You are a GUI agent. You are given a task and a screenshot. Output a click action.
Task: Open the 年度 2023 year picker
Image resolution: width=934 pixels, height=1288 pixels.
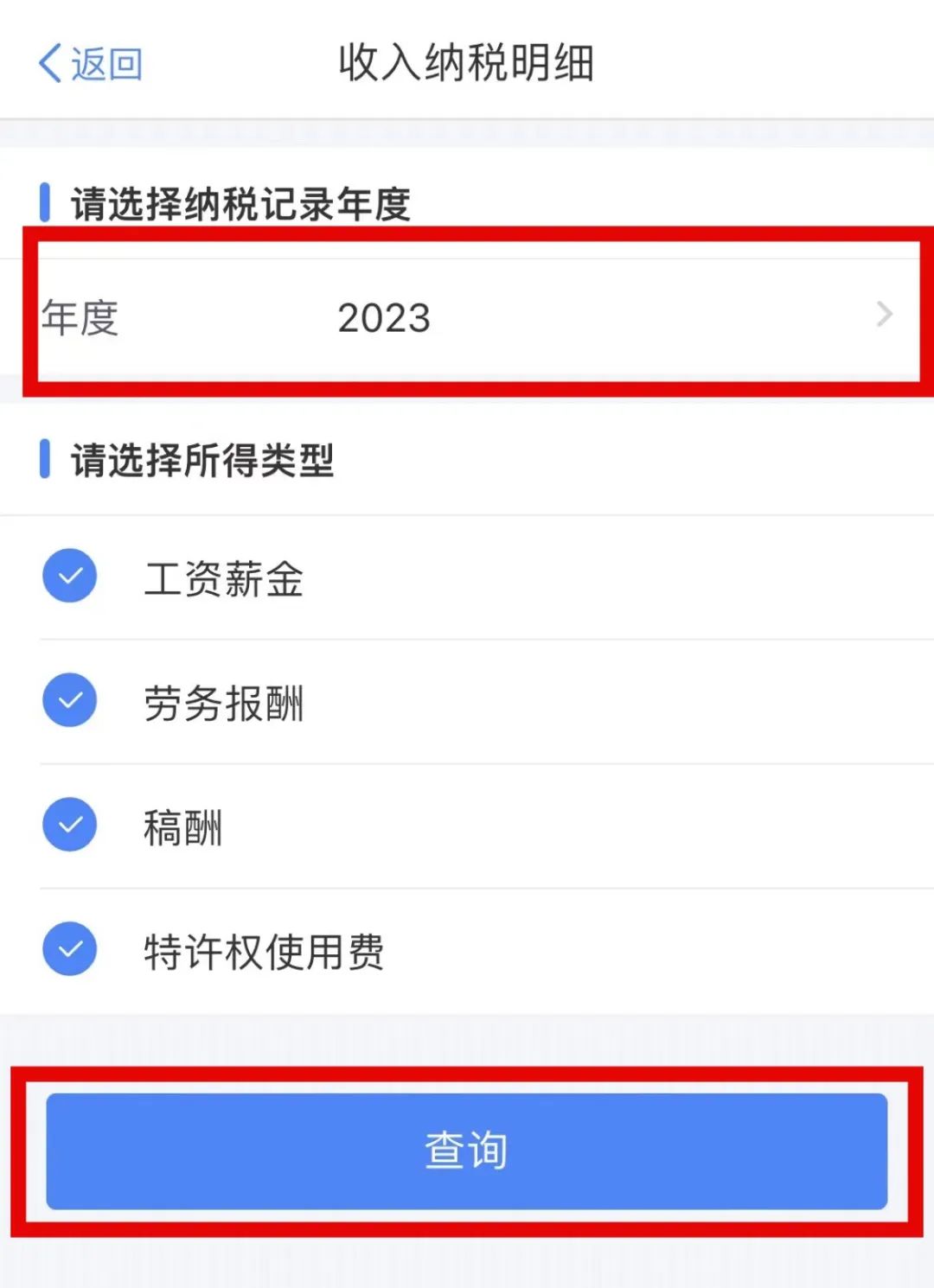[x=467, y=317]
